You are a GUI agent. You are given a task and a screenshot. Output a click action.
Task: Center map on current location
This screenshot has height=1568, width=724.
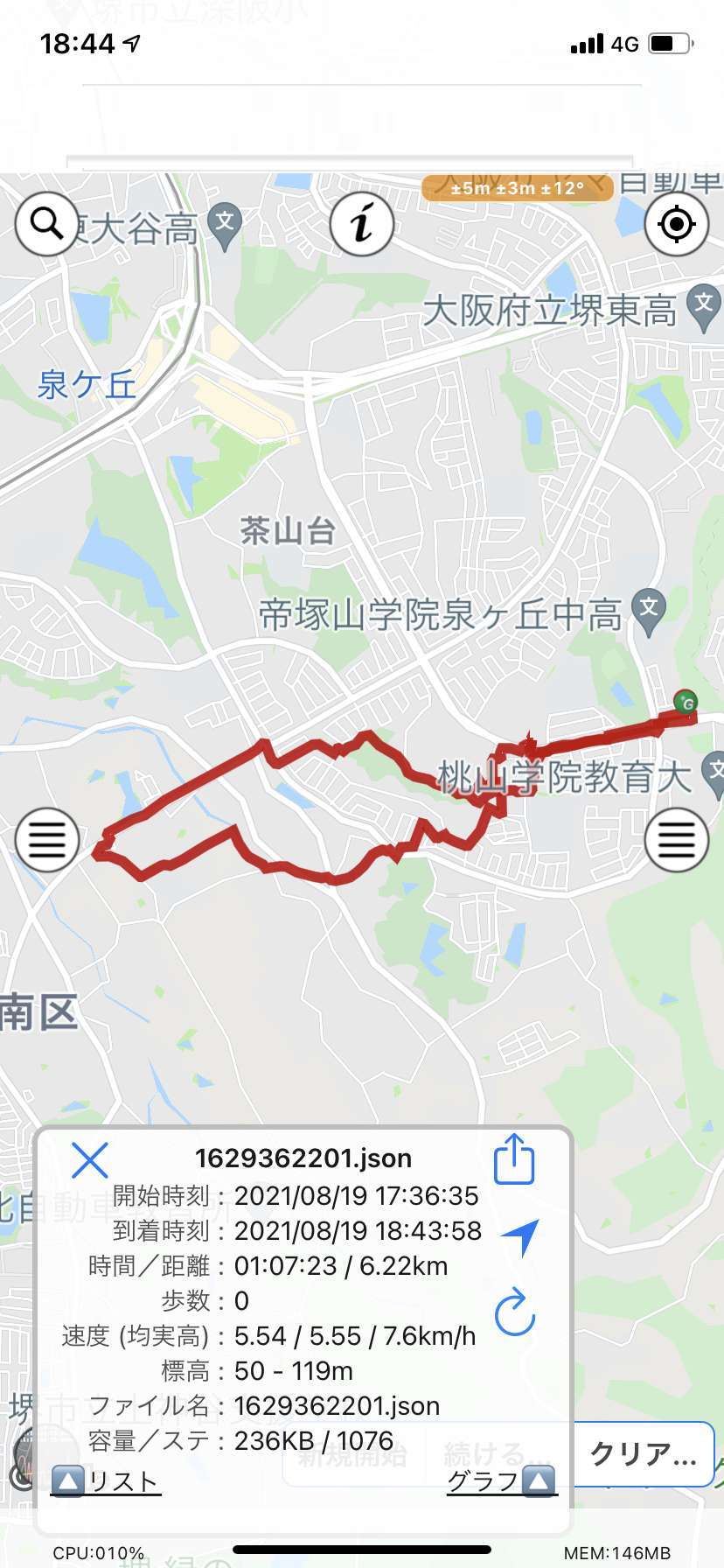click(x=677, y=224)
